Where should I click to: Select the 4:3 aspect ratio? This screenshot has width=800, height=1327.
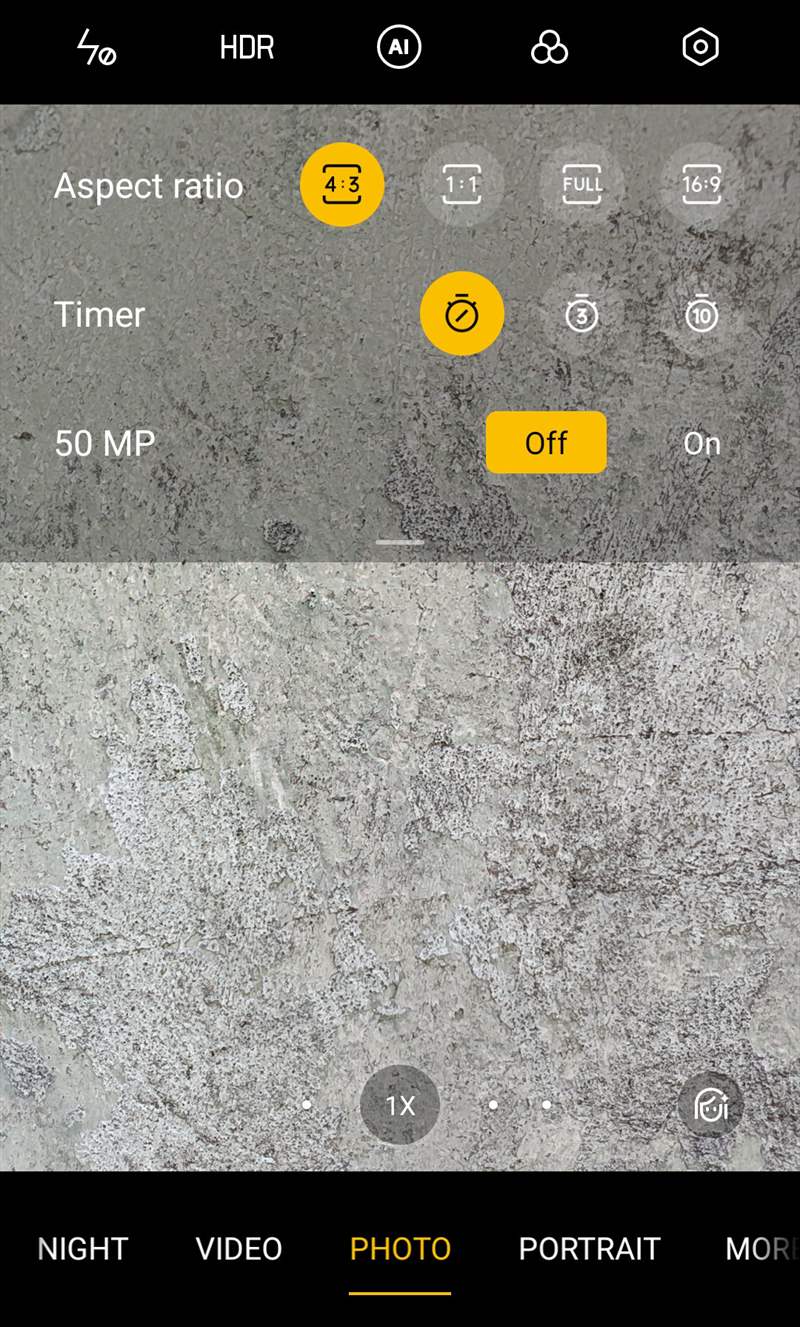point(342,185)
